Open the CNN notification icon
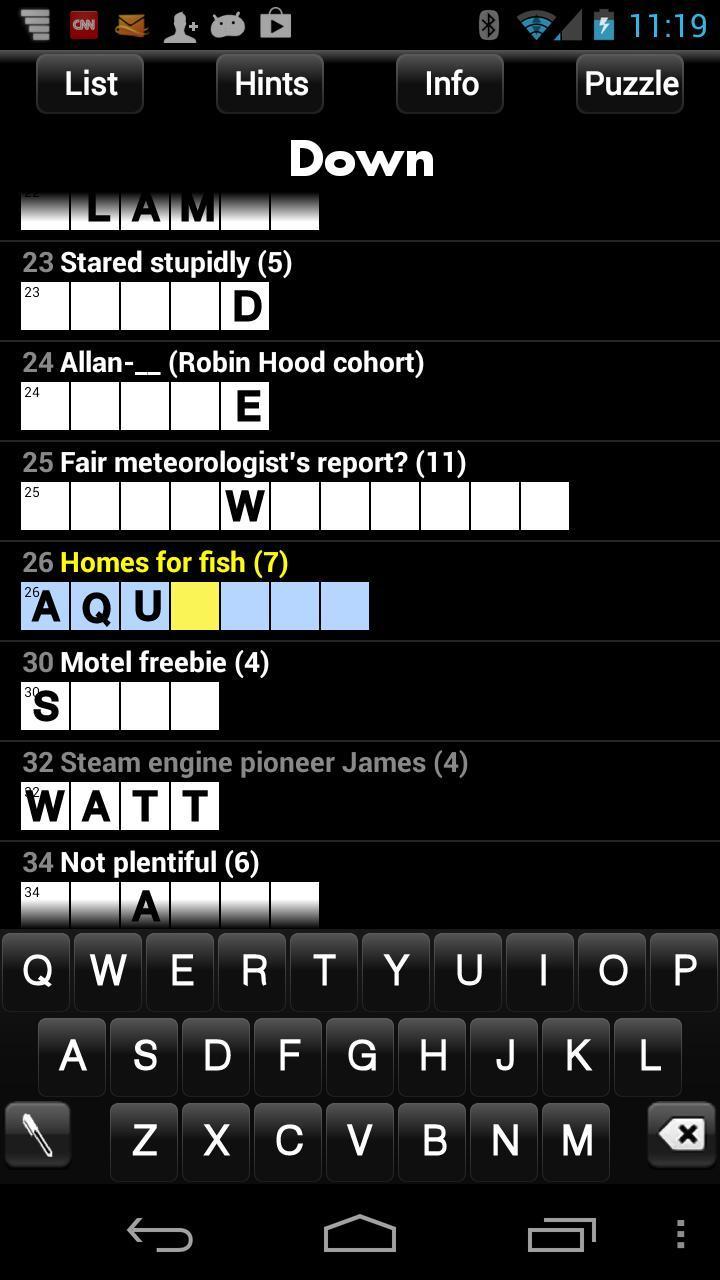Image resolution: width=720 pixels, height=1280 pixels. pos(84,23)
